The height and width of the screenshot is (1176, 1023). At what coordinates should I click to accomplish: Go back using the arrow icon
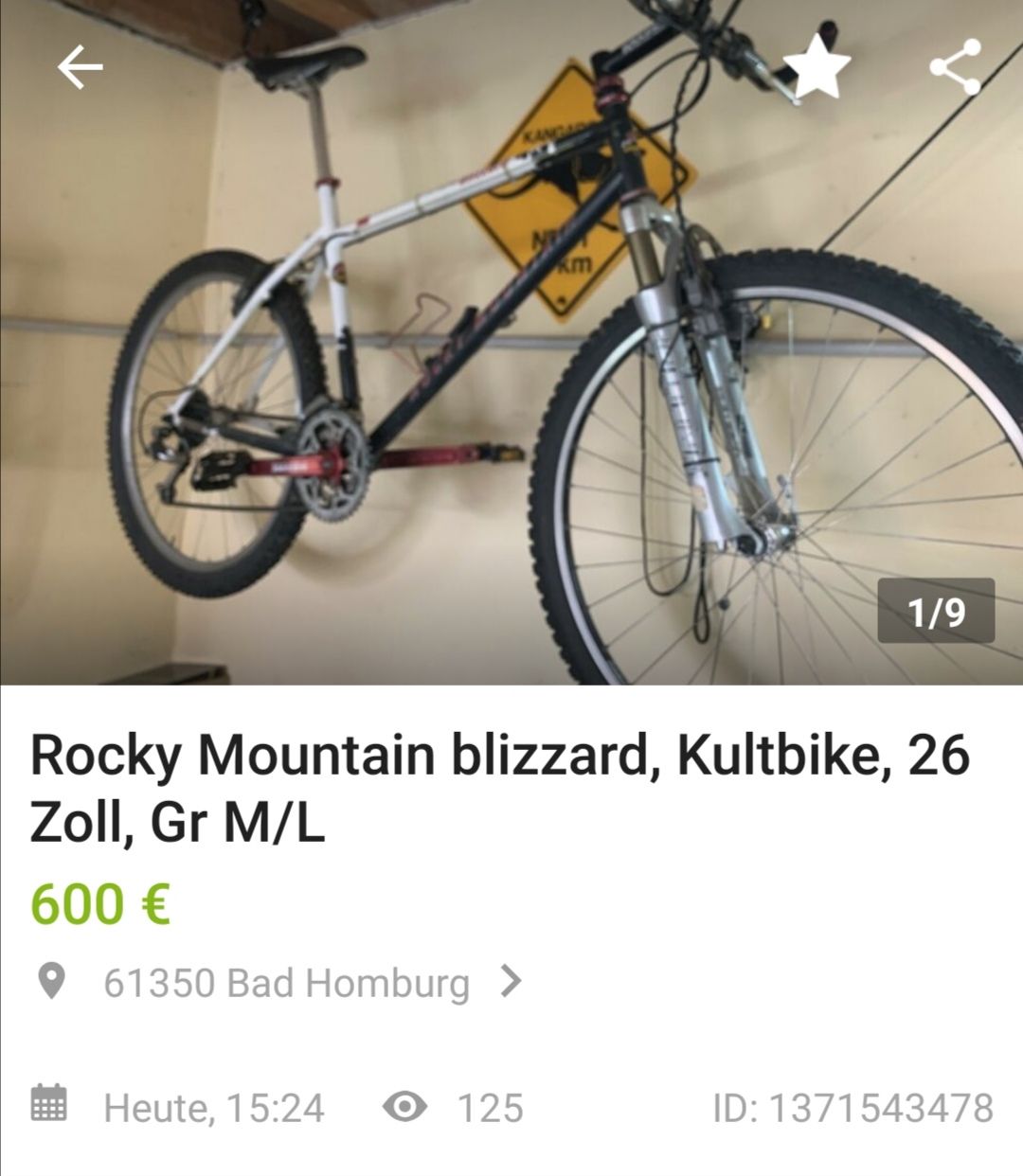coord(80,68)
